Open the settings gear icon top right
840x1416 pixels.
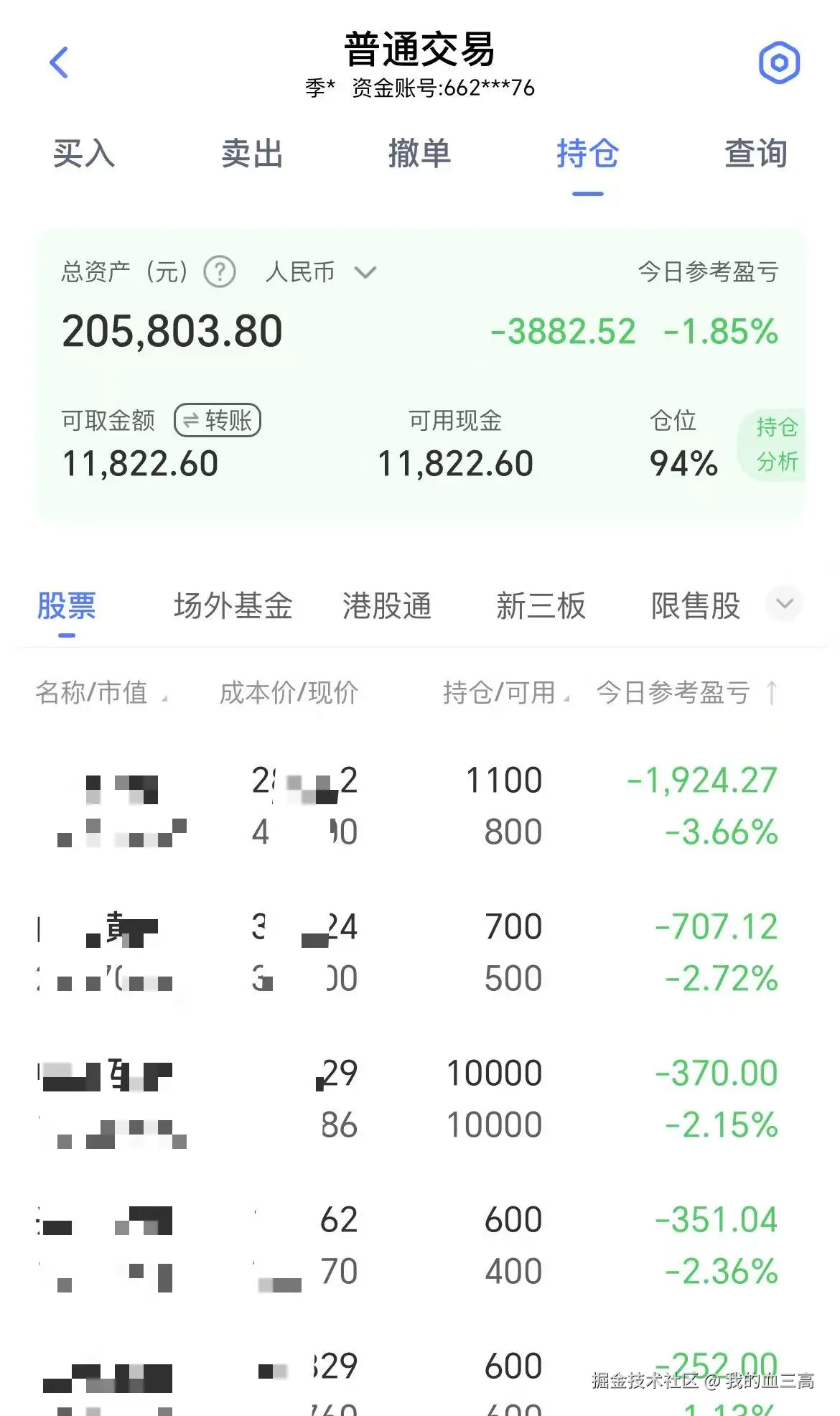tap(780, 62)
